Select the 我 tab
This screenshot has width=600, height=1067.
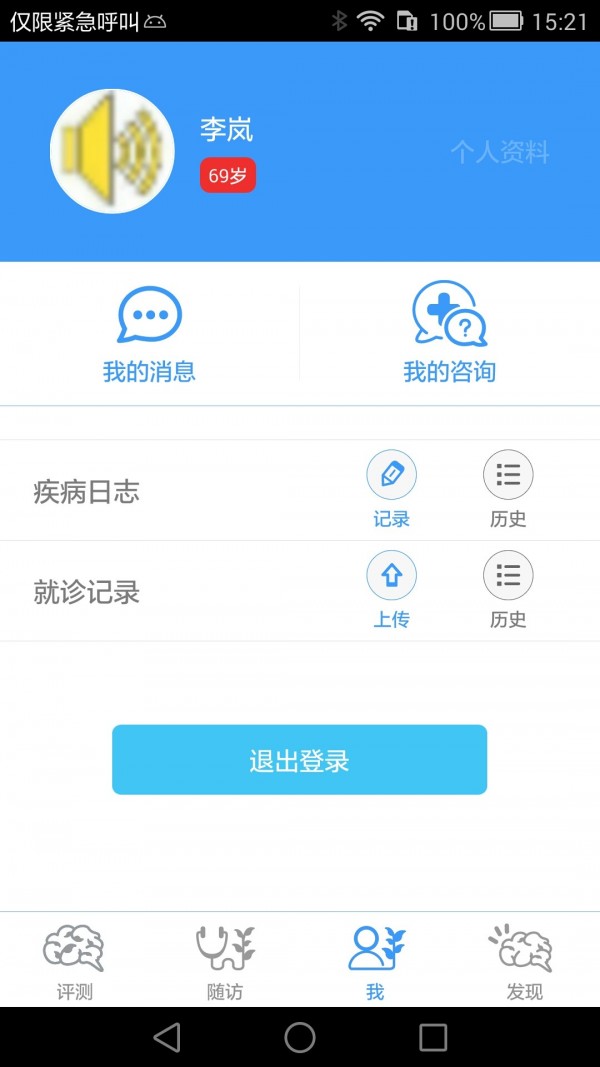pos(375,961)
